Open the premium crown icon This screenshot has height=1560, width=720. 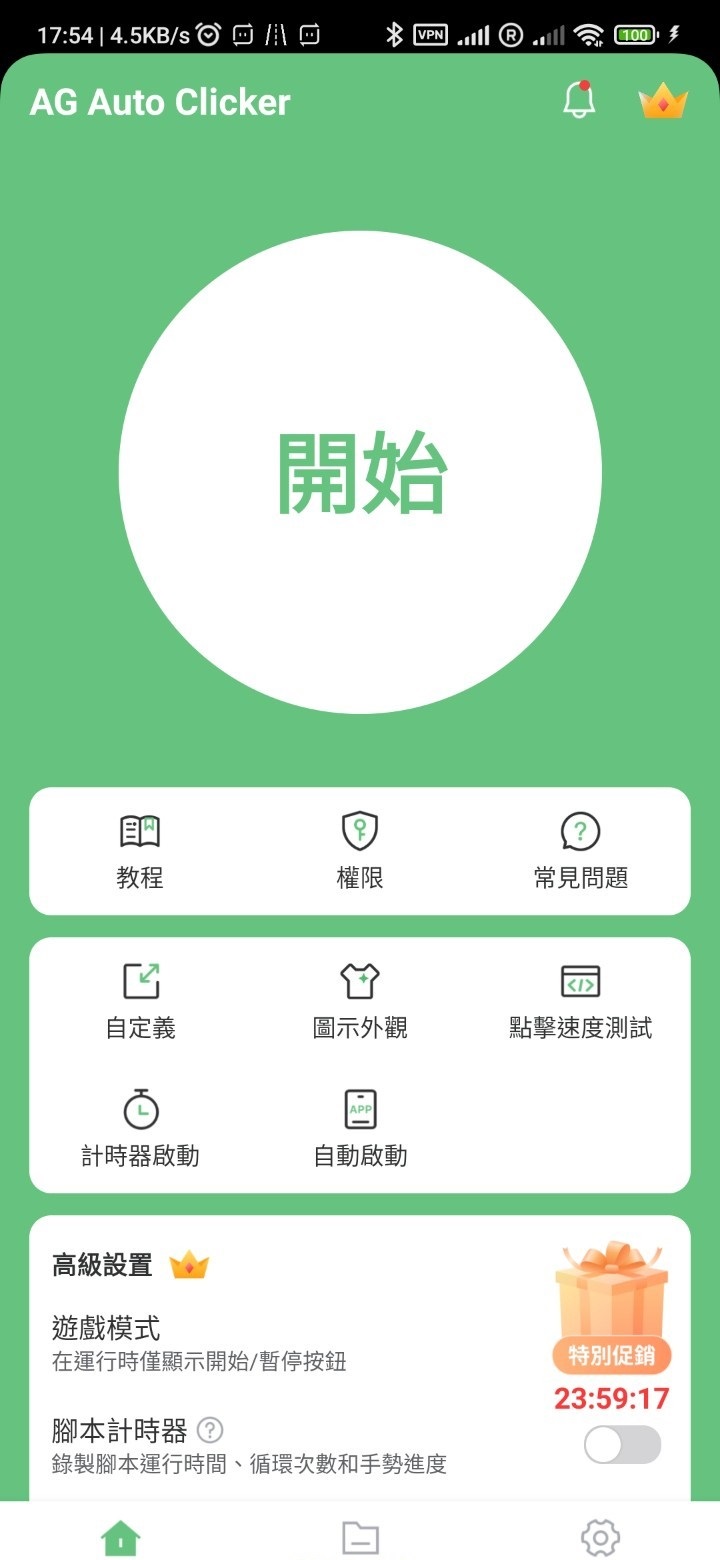(x=663, y=101)
